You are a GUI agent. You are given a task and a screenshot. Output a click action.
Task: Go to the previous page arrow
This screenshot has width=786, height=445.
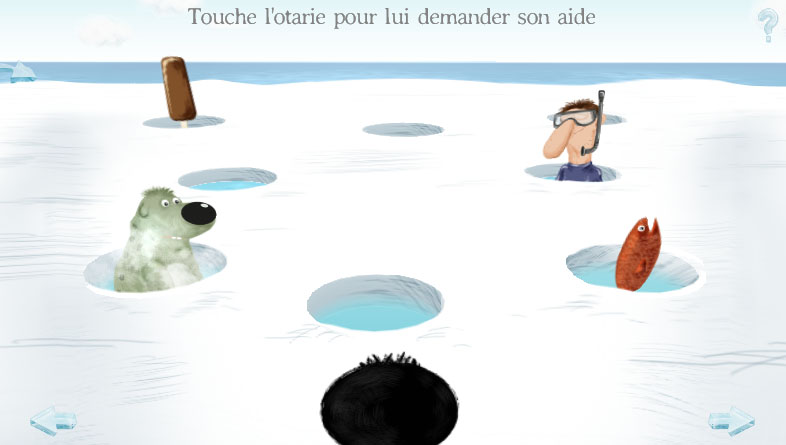click(52, 421)
